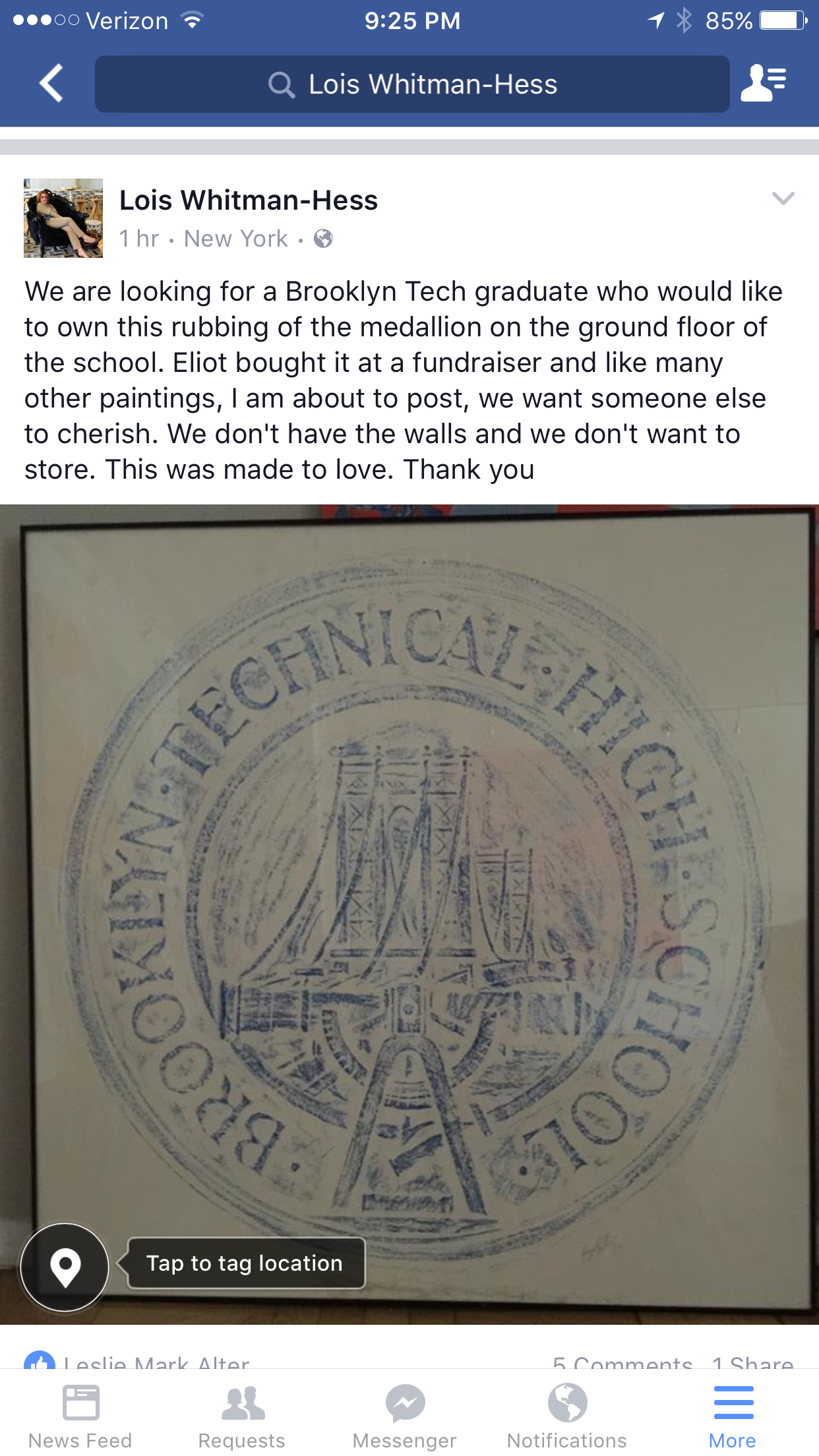The width and height of the screenshot is (819, 1456).
Task: Tap the location pin on the photo
Action: coord(65,1267)
